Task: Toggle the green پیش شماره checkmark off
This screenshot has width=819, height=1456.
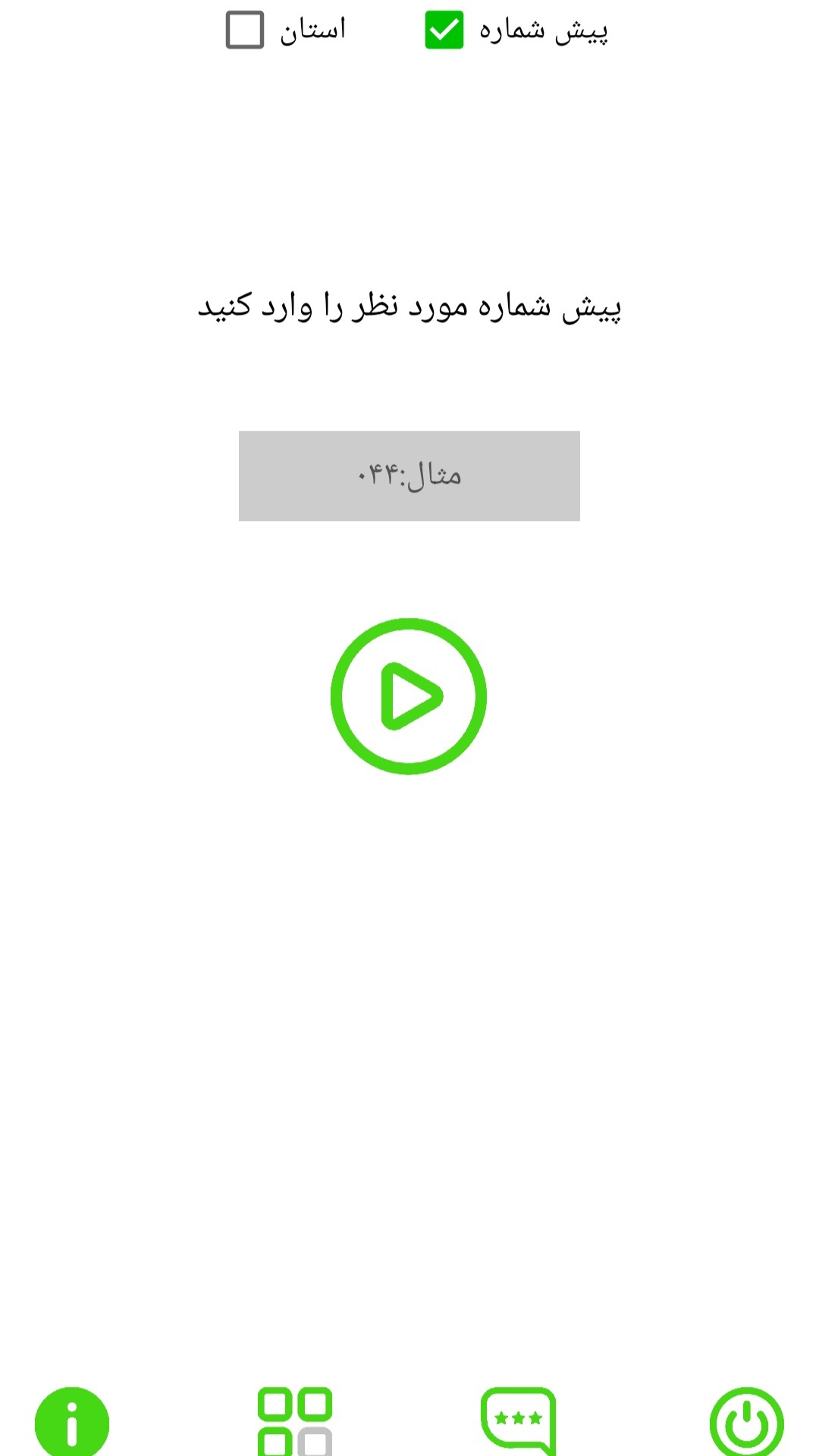Action: pyautogui.click(x=444, y=30)
